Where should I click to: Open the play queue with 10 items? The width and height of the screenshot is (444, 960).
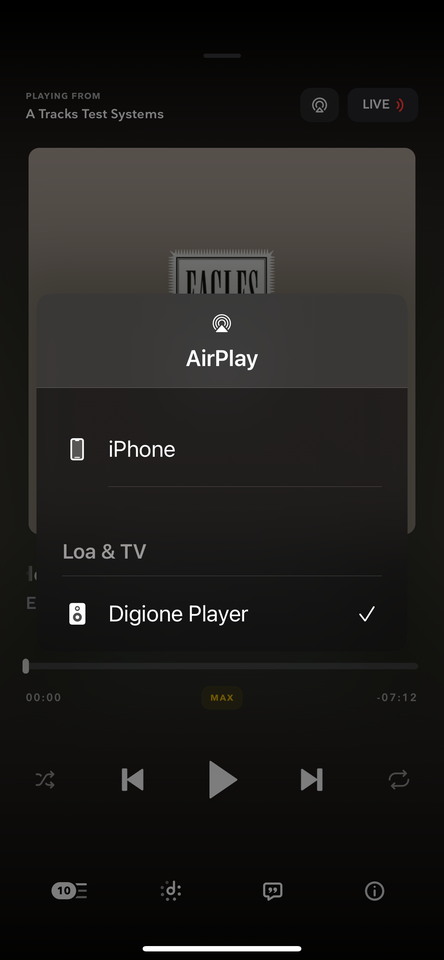click(x=69, y=891)
